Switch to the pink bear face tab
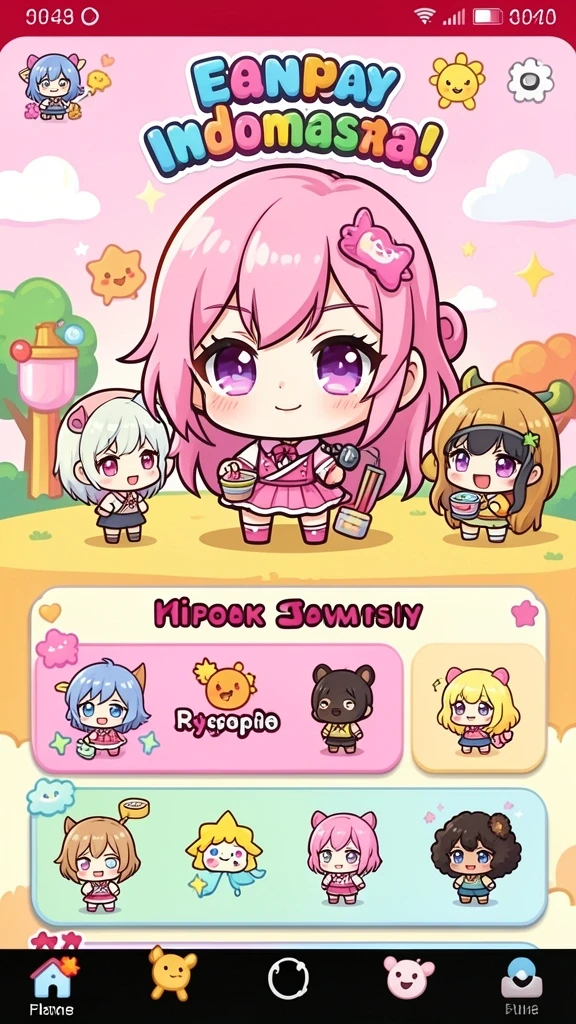Screen dimensions: 576x1024 tap(409, 976)
